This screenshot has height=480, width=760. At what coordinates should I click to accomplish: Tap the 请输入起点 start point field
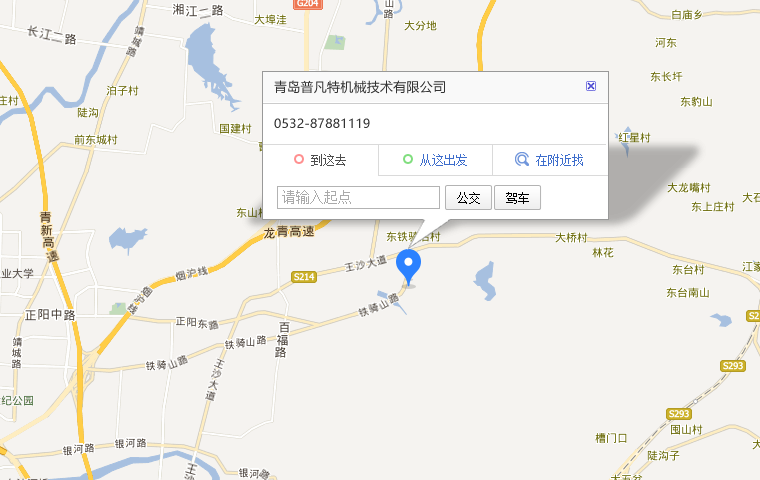(358, 198)
